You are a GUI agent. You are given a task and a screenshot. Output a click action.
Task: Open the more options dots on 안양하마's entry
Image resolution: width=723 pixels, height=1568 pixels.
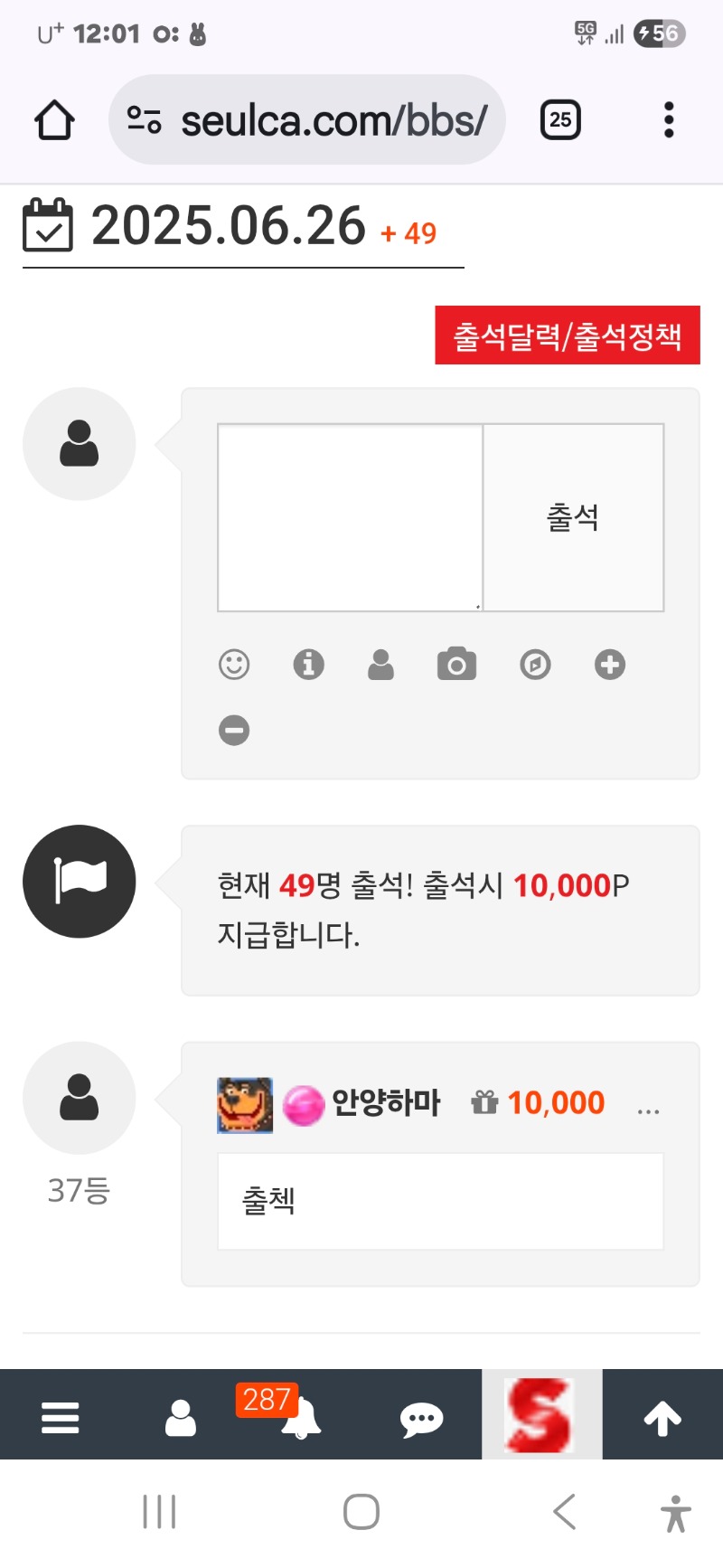pos(648,1110)
